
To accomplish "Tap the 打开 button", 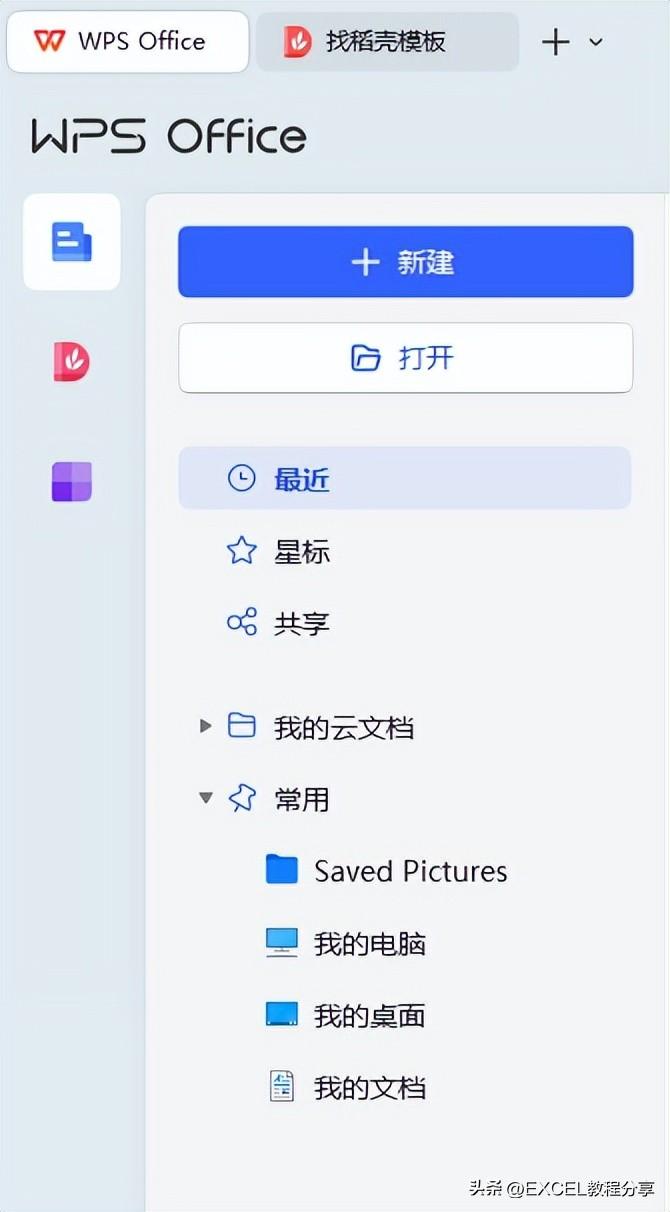I will click(405, 358).
